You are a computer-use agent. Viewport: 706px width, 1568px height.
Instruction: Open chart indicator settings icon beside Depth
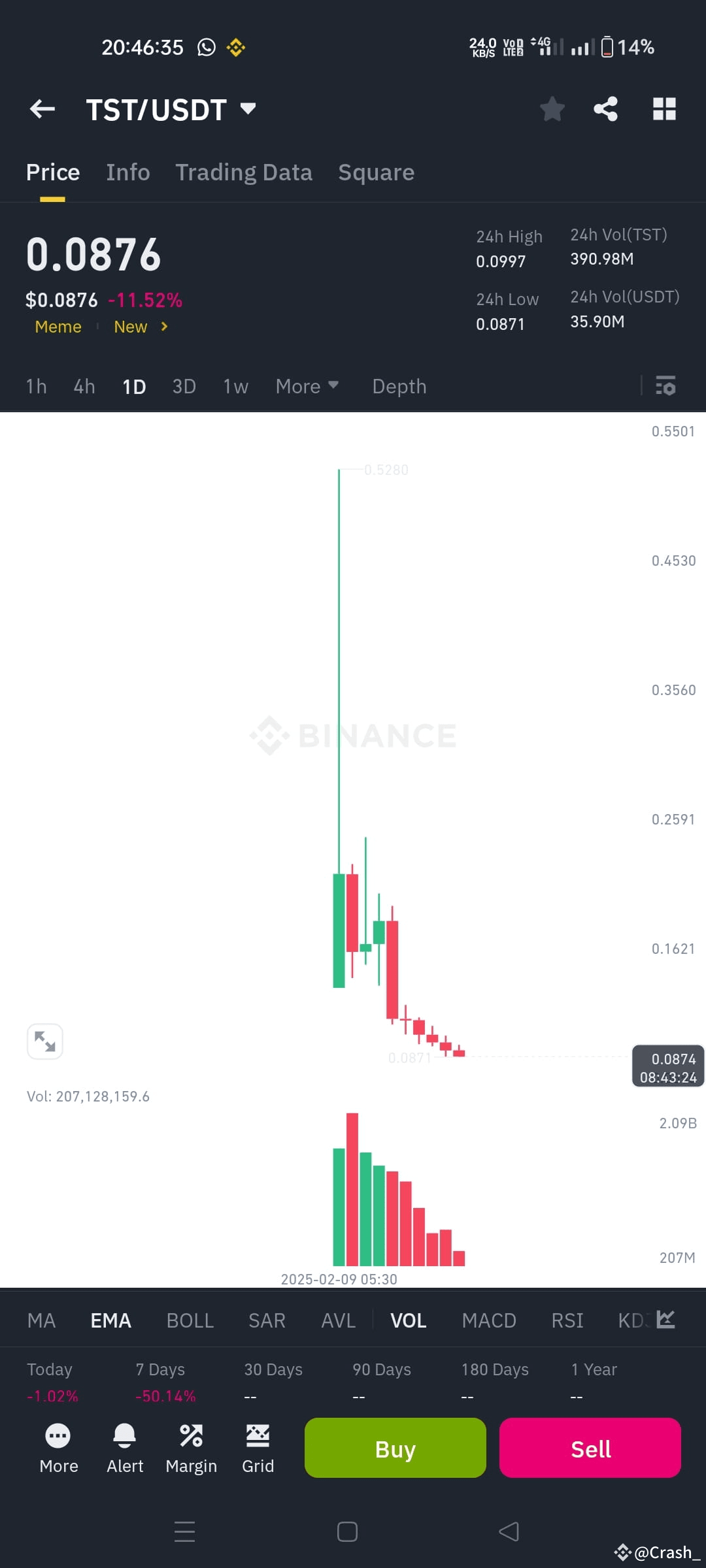pyautogui.click(x=666, y=386)
